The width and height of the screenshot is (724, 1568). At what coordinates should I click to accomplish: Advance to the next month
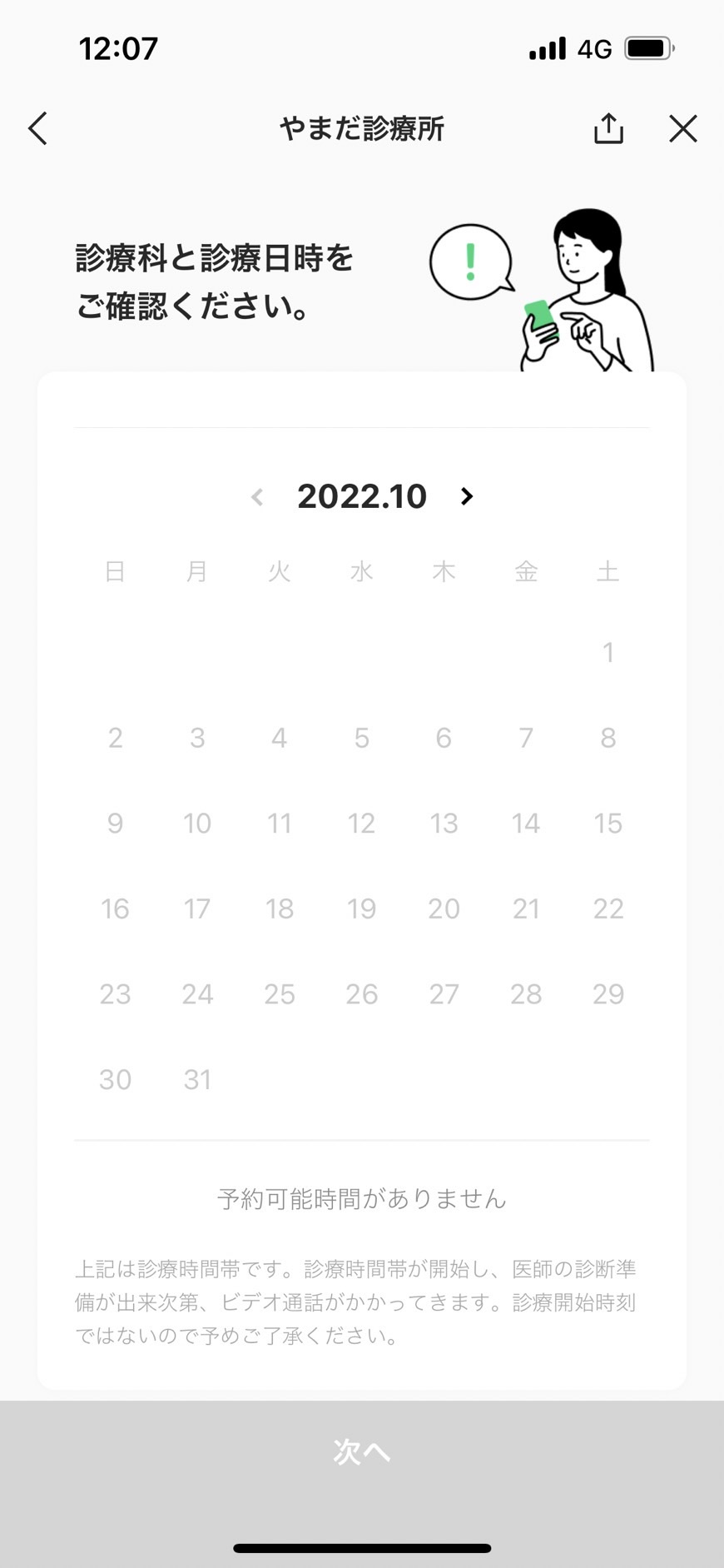click(x=467, y=496)
